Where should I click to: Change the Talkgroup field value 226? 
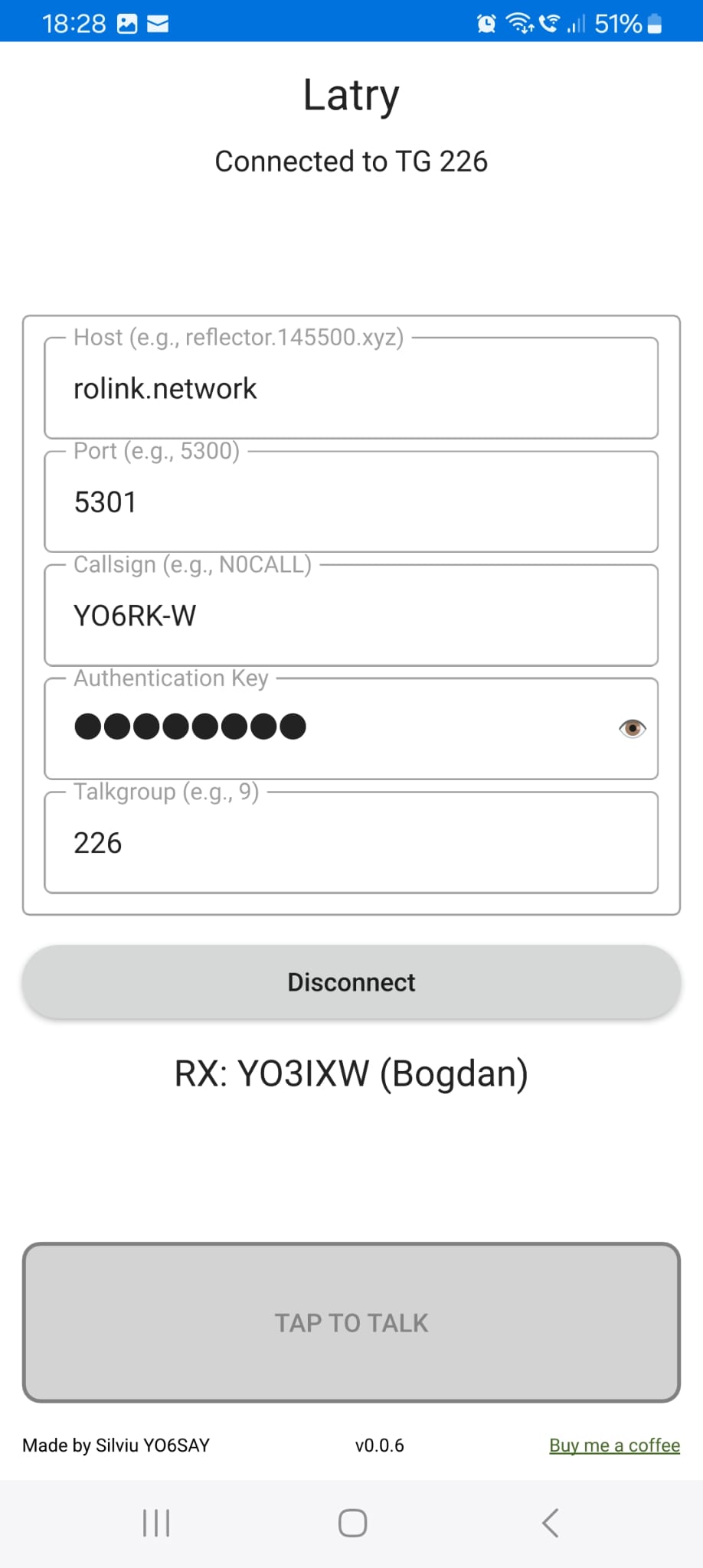coord(351,843)
